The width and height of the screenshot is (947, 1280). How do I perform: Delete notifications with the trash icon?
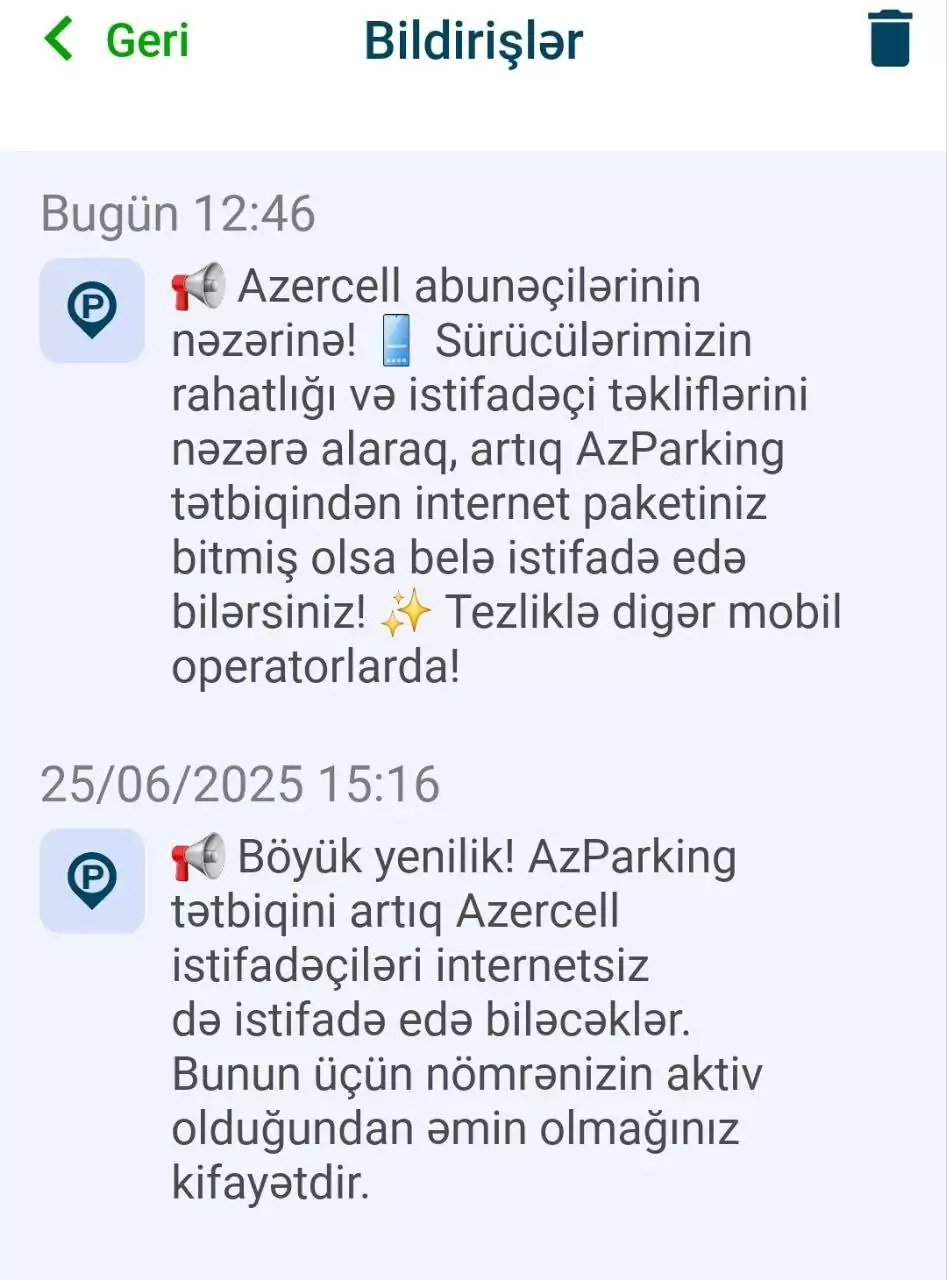coord(890,40)
